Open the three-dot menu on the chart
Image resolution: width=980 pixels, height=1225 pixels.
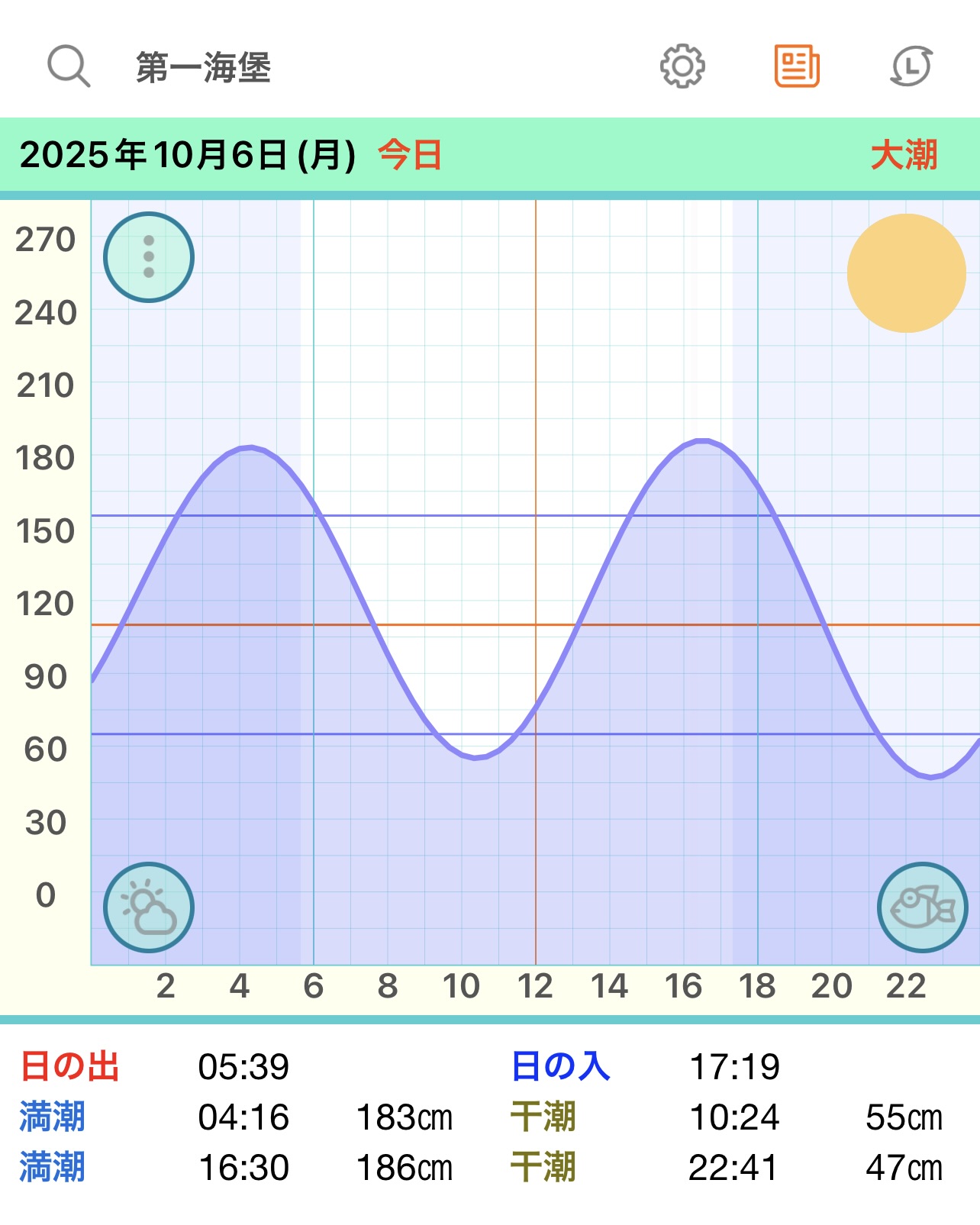(149, 257)
